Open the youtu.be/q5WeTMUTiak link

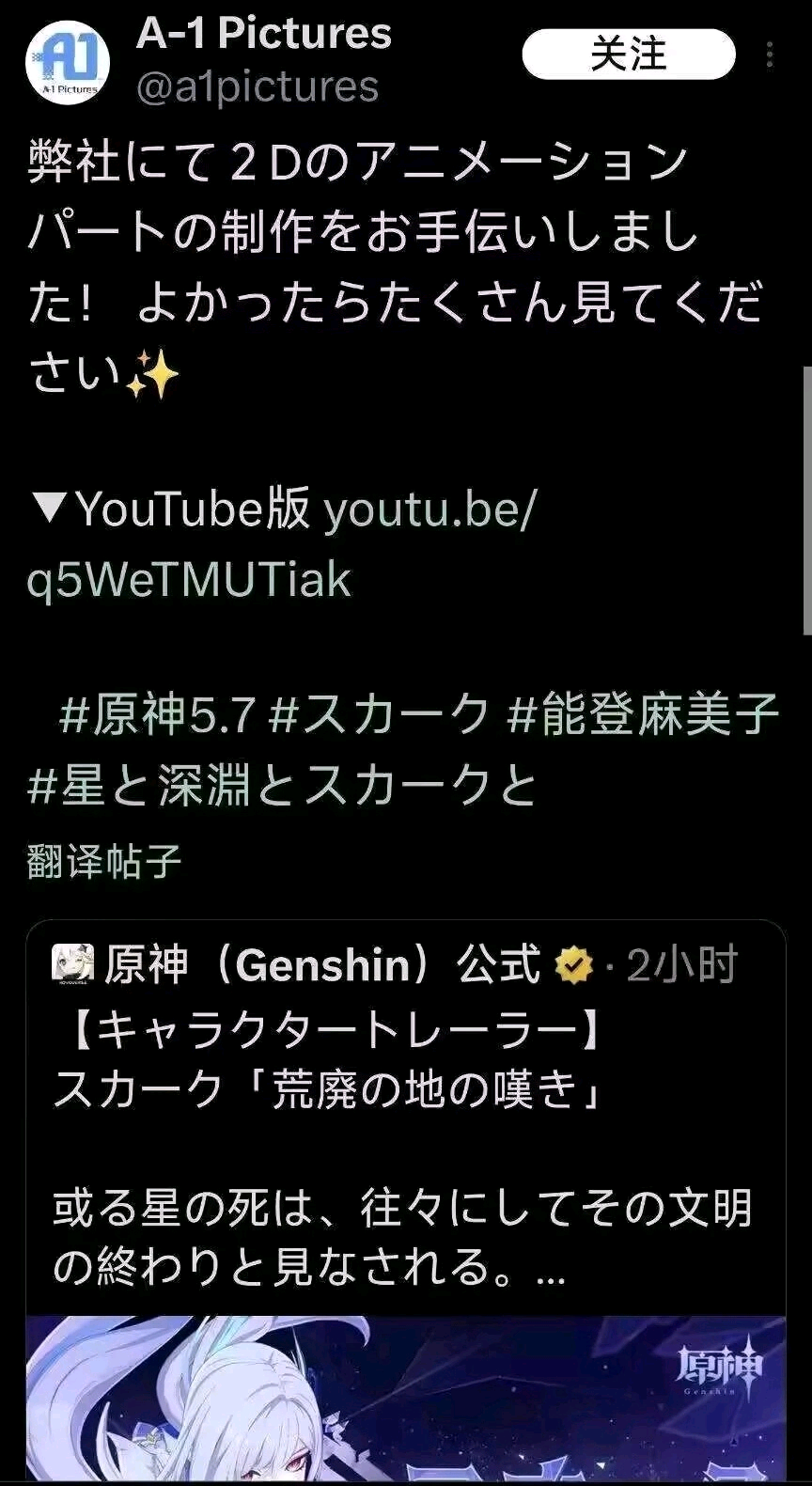pyautogui.click(x=282, y=544)
